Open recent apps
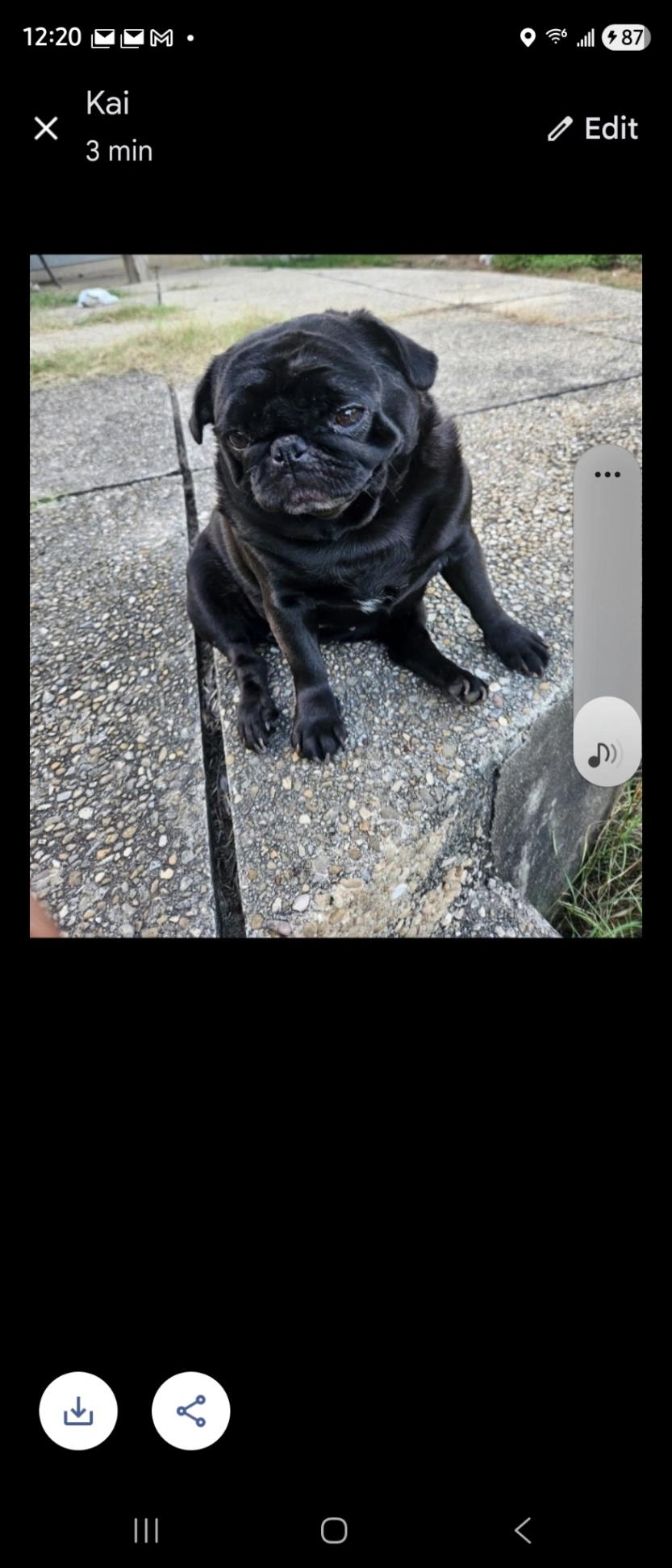 tap(146, 1530)
